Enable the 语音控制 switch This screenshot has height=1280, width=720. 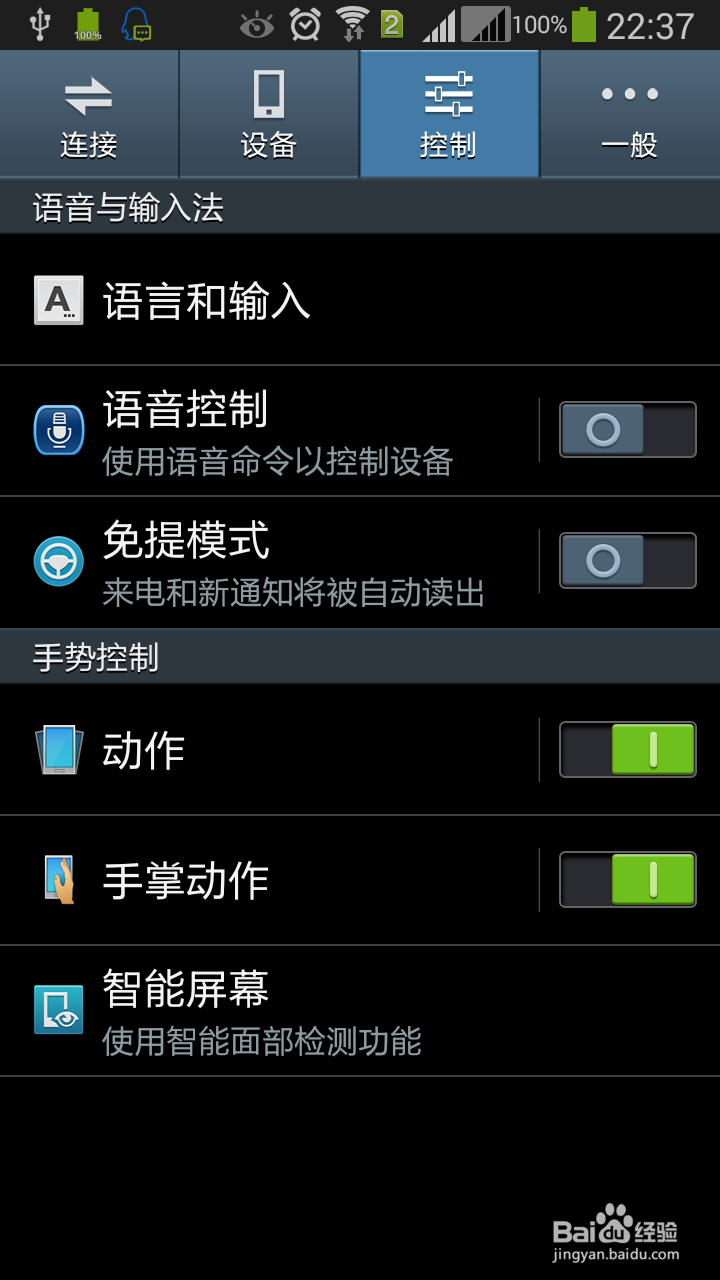(x=627, y=430)
